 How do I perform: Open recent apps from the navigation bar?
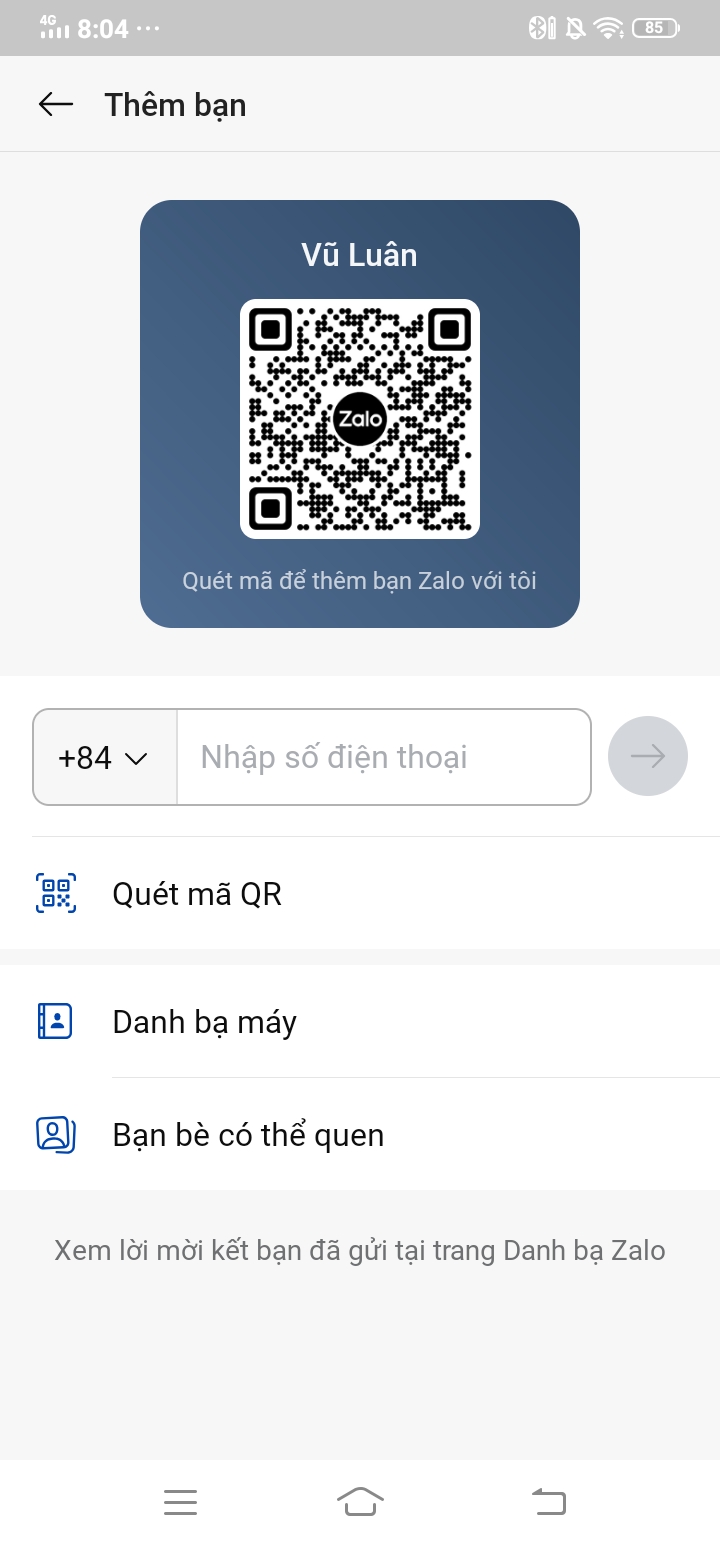(x=180, y=1501)
